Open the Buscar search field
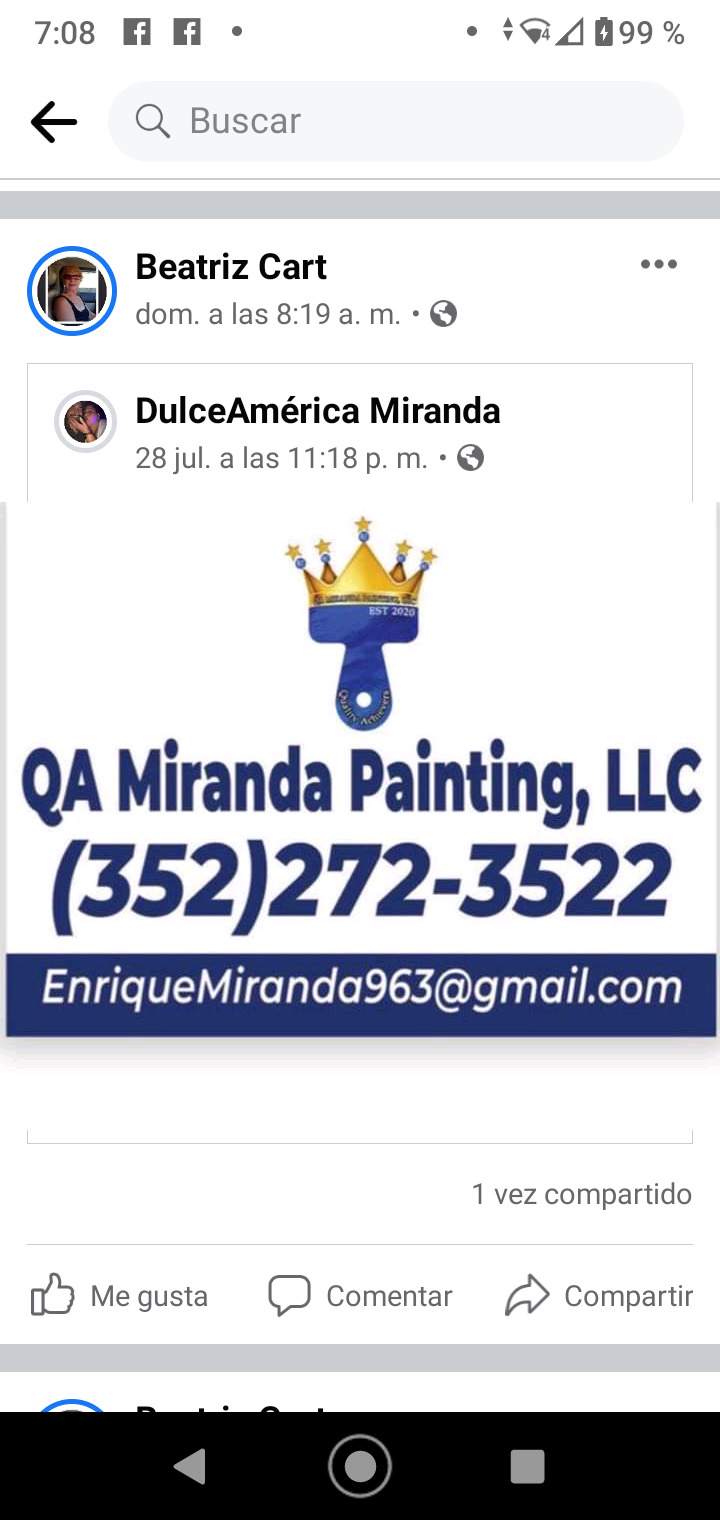 [x=395, y=121]
